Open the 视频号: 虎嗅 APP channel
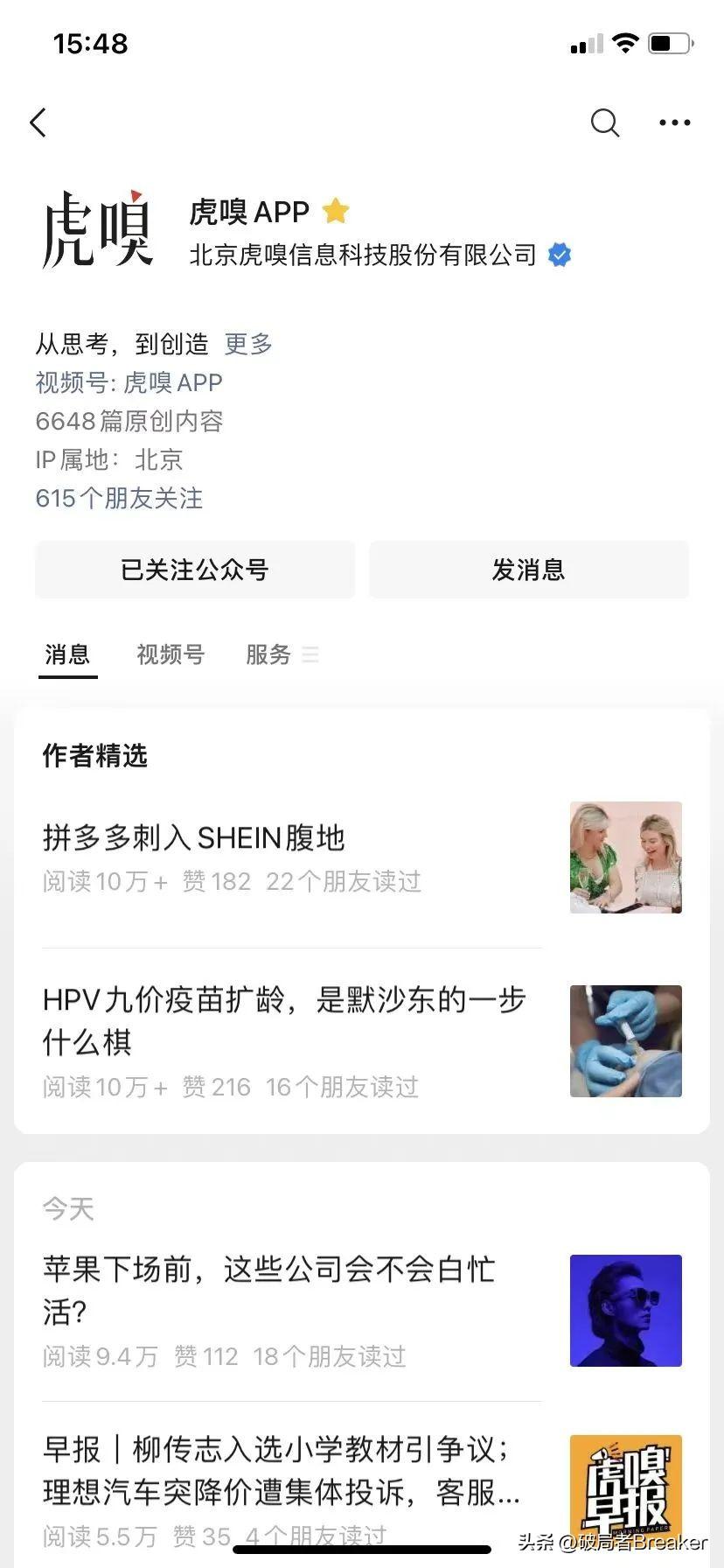This screenshot has width=724, height=1568. [171, 383]
